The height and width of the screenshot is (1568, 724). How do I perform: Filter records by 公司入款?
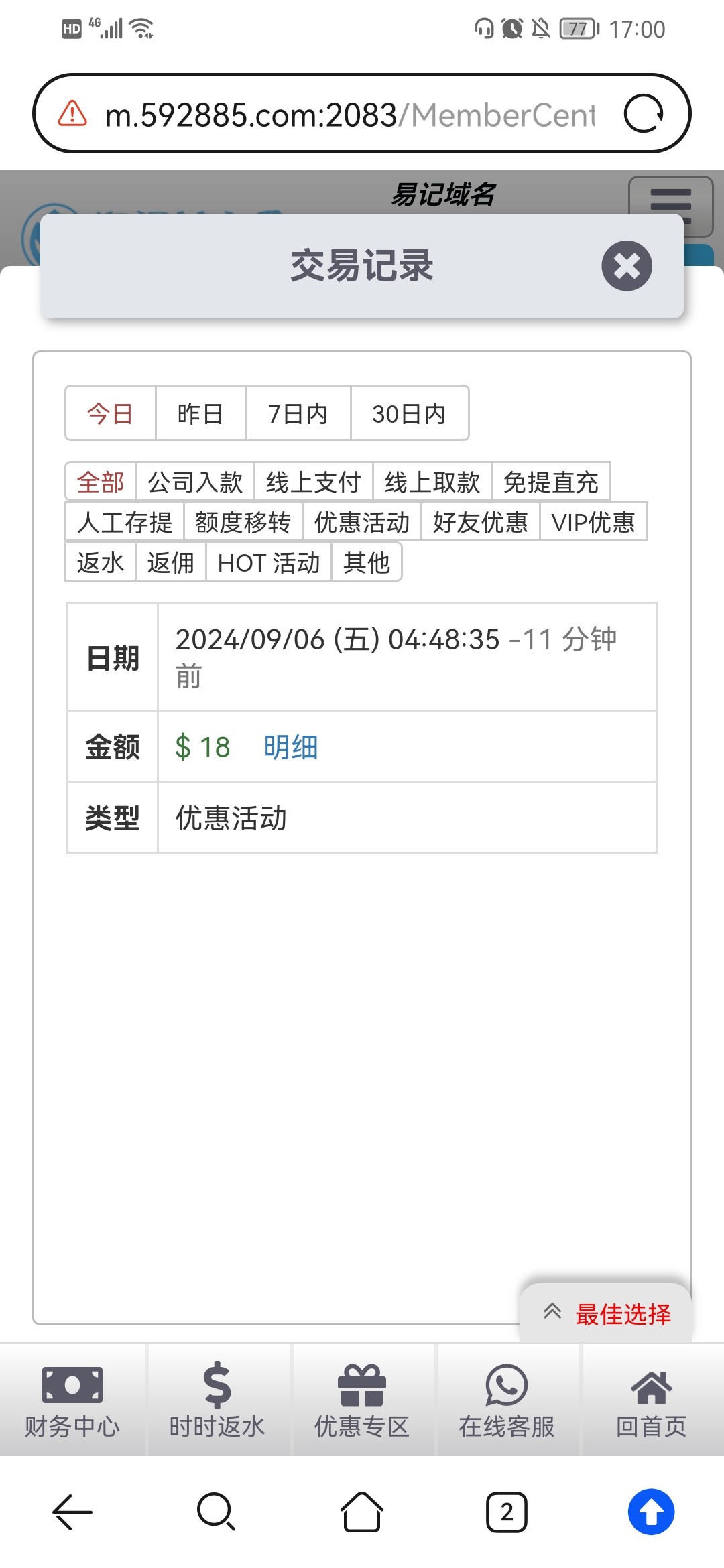pyautogui.click(x=195, y=482)
